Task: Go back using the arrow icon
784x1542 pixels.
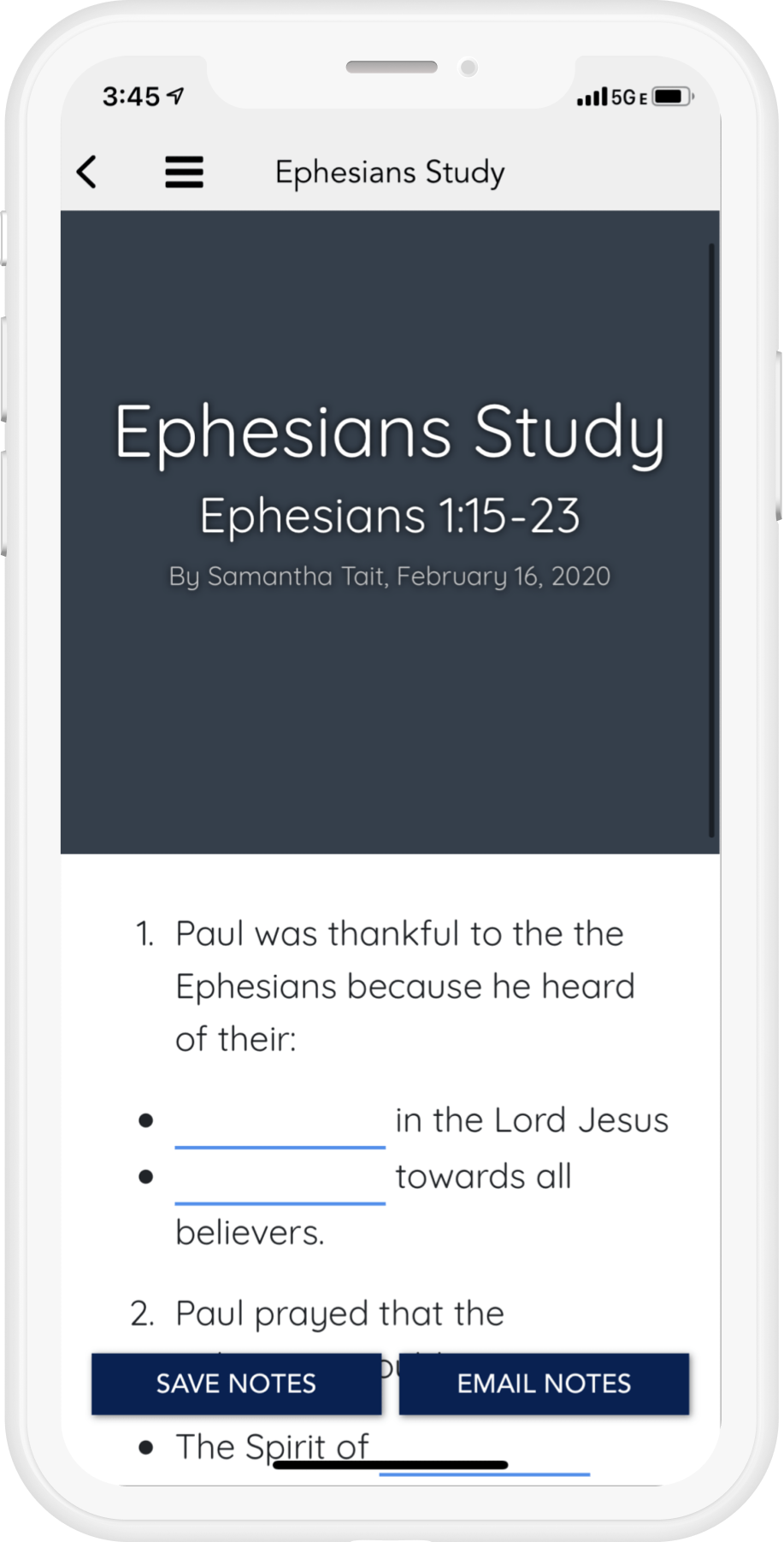Action: pos(87,172)
